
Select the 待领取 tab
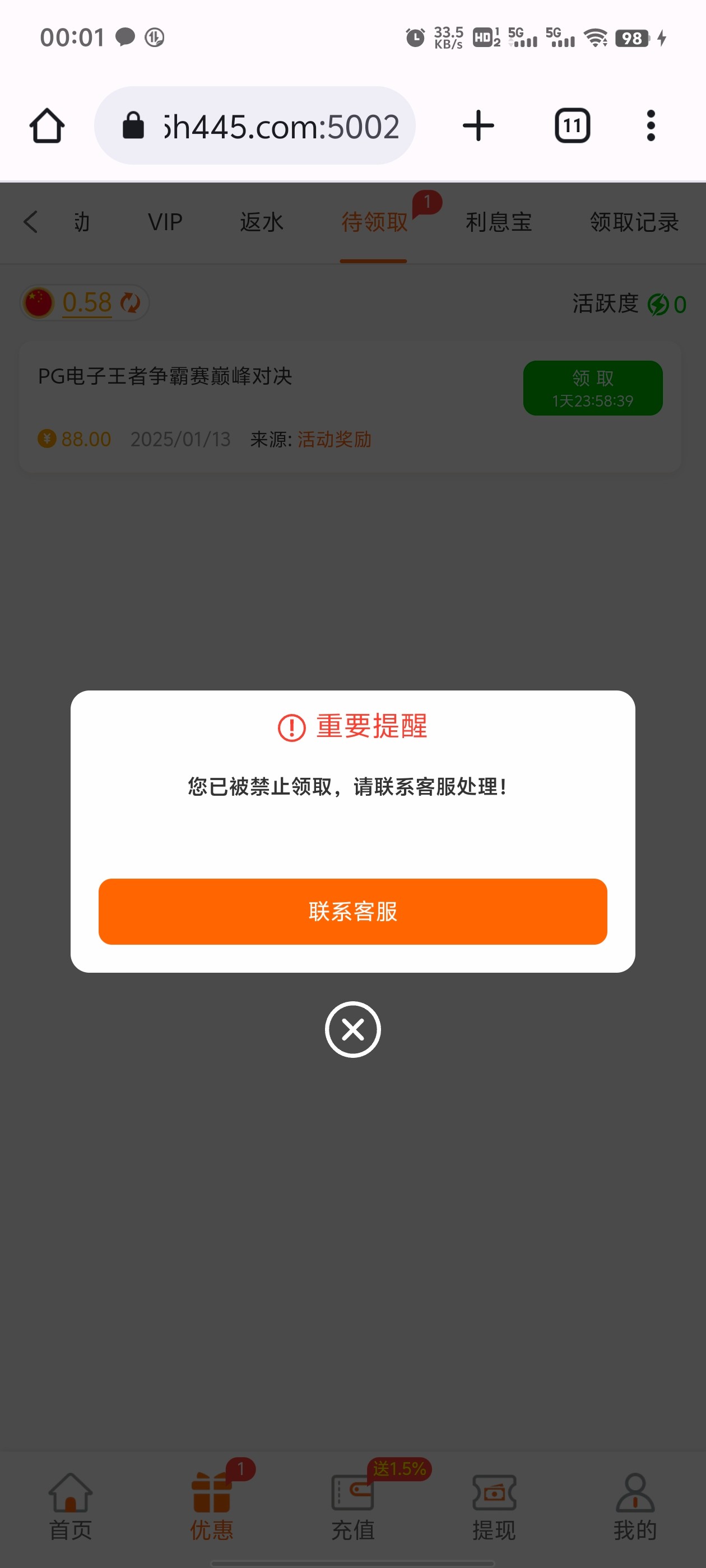point(374,222)
